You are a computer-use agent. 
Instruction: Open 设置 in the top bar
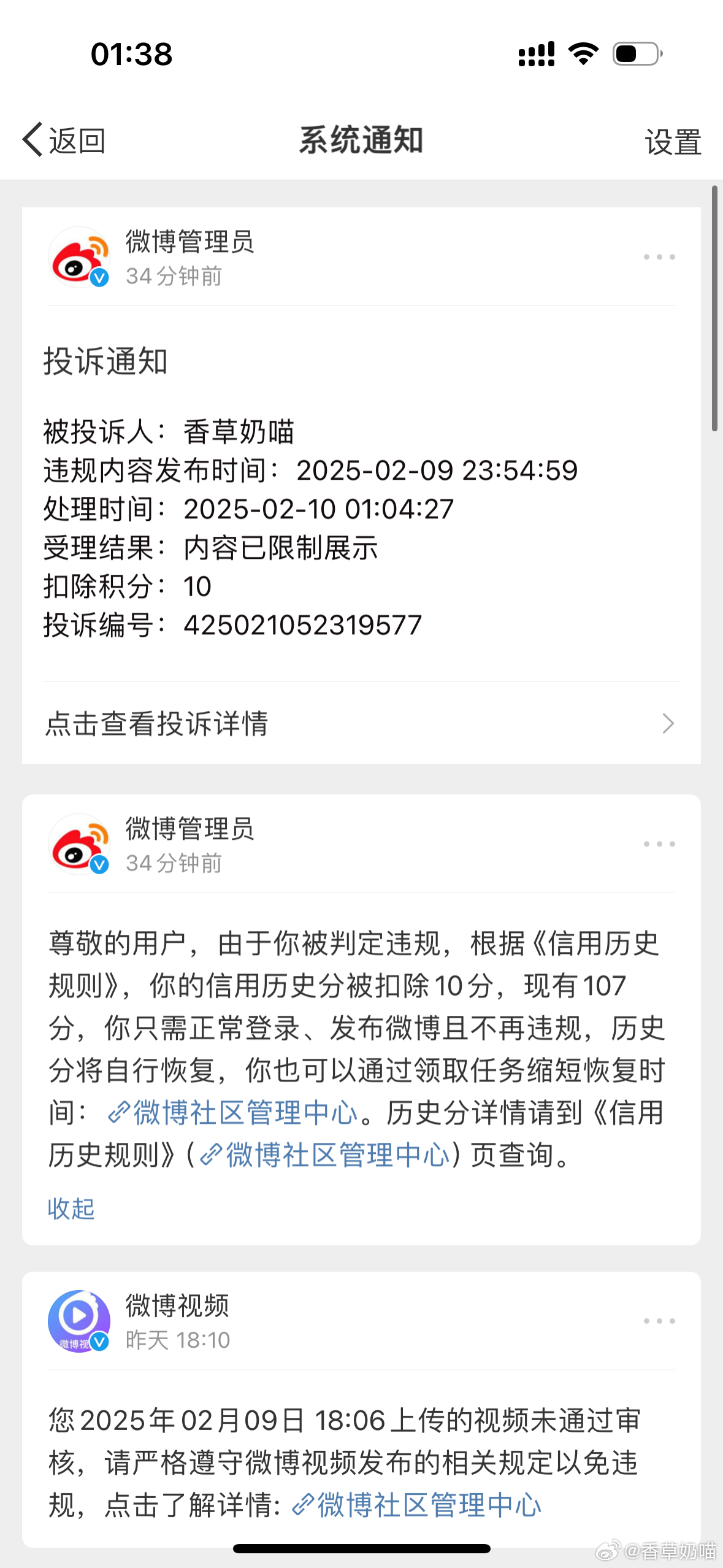tap(673, 142)
